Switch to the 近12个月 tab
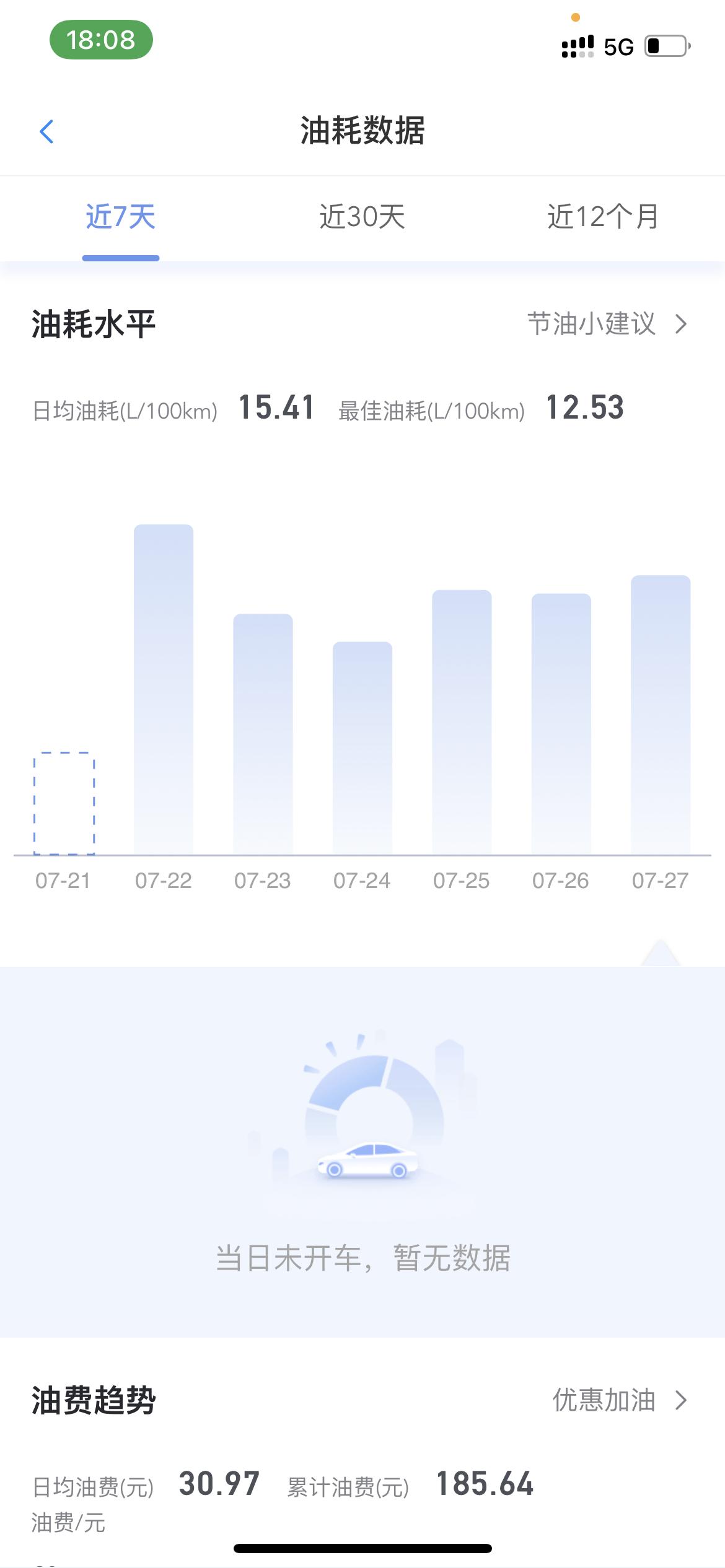Image resolution: width=725 pixels, height=1568 pixels. (602, 217)
